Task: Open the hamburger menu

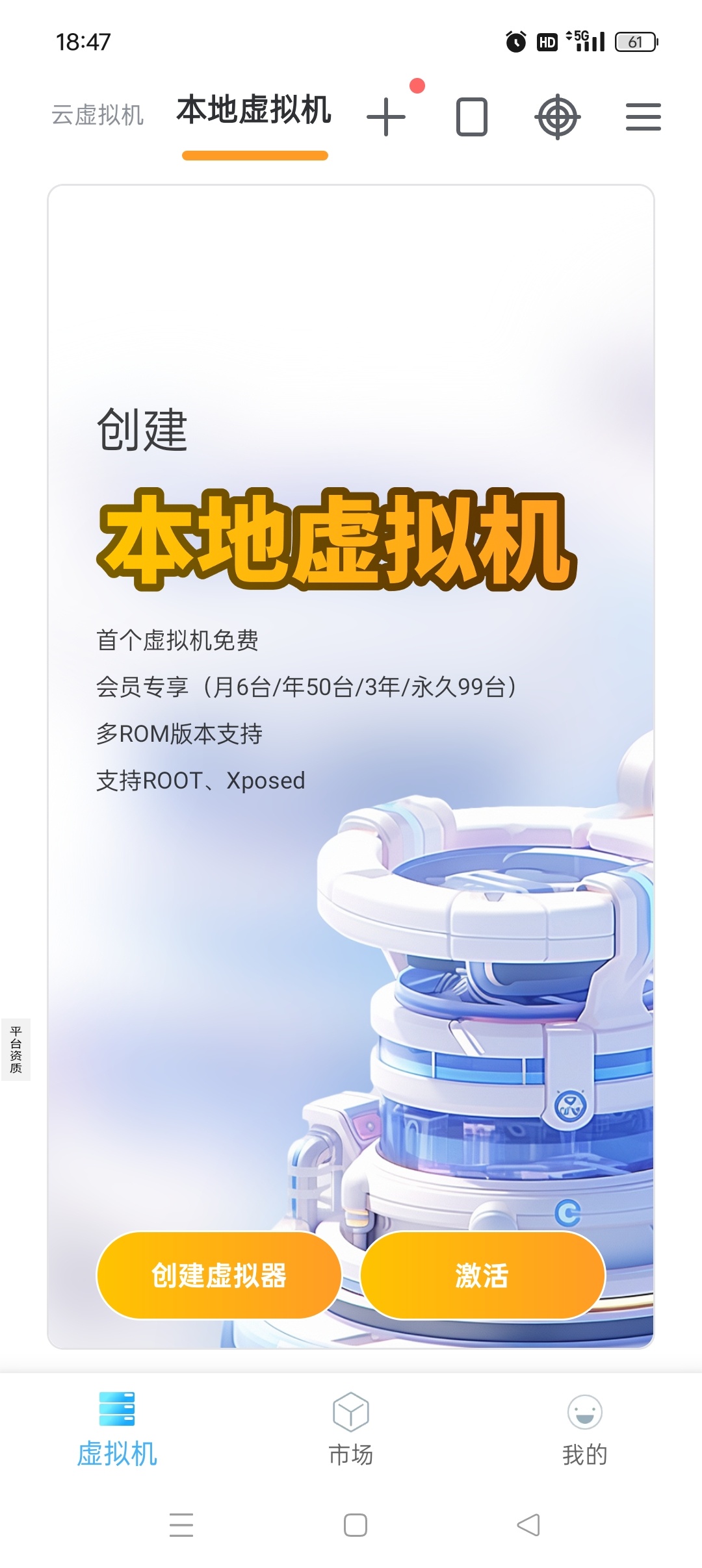Action: [643, 117]
